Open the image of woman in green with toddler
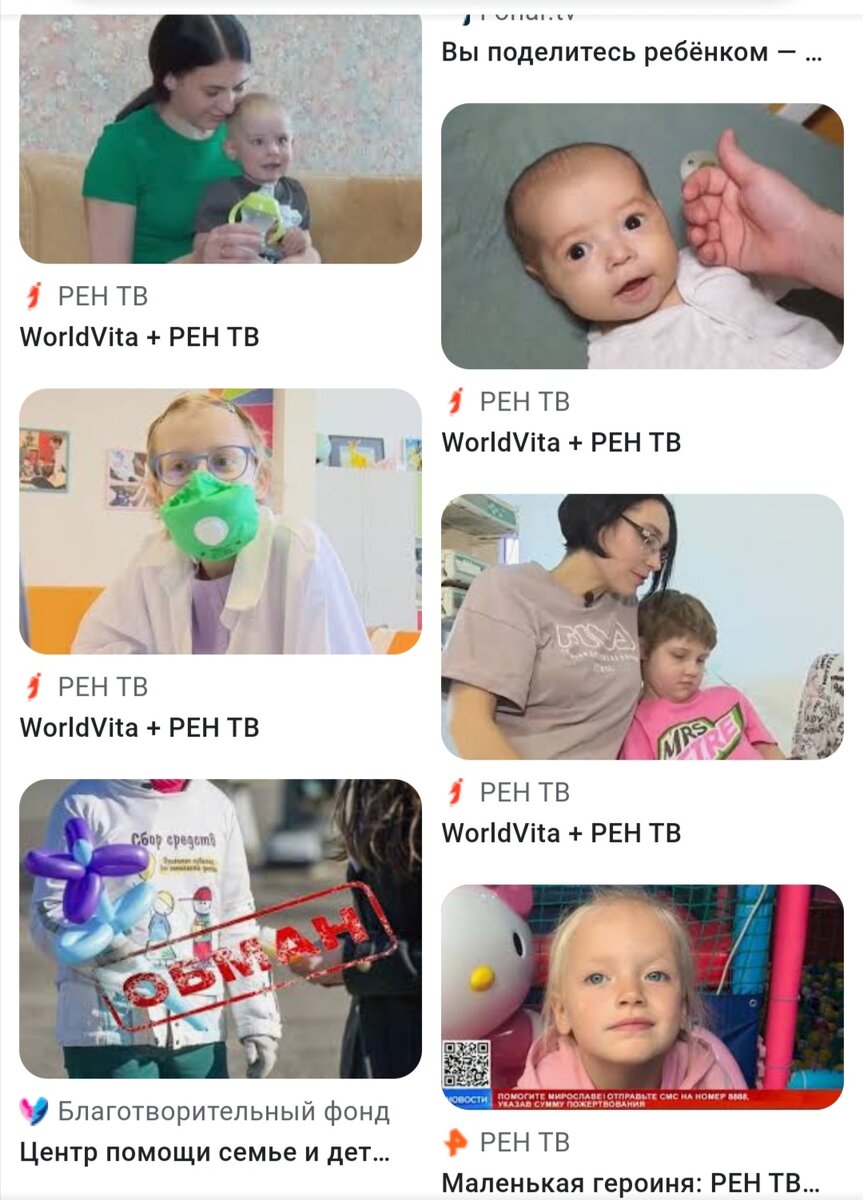The image size is (863, 1200). (220, 140)
